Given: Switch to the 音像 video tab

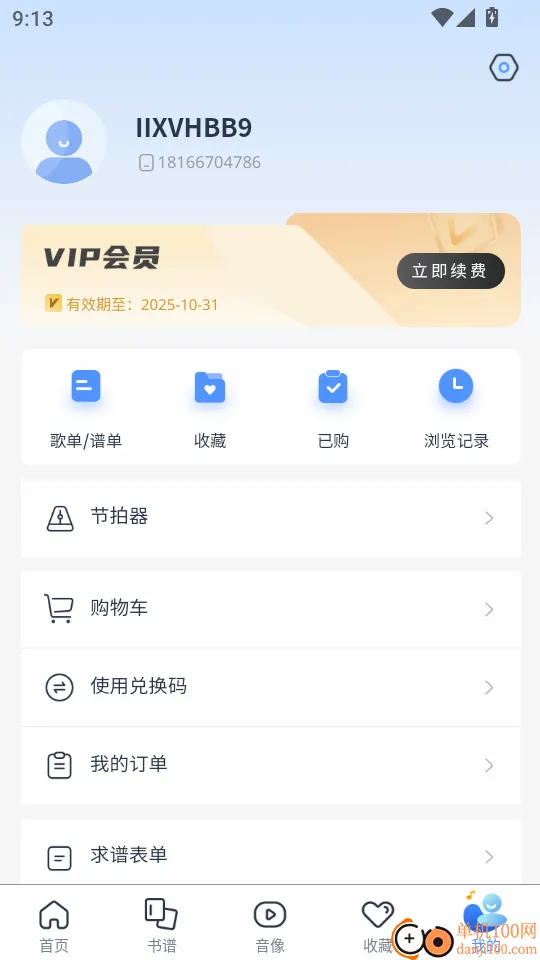Looking at the screenshot, I should click(x=270, y=926).
